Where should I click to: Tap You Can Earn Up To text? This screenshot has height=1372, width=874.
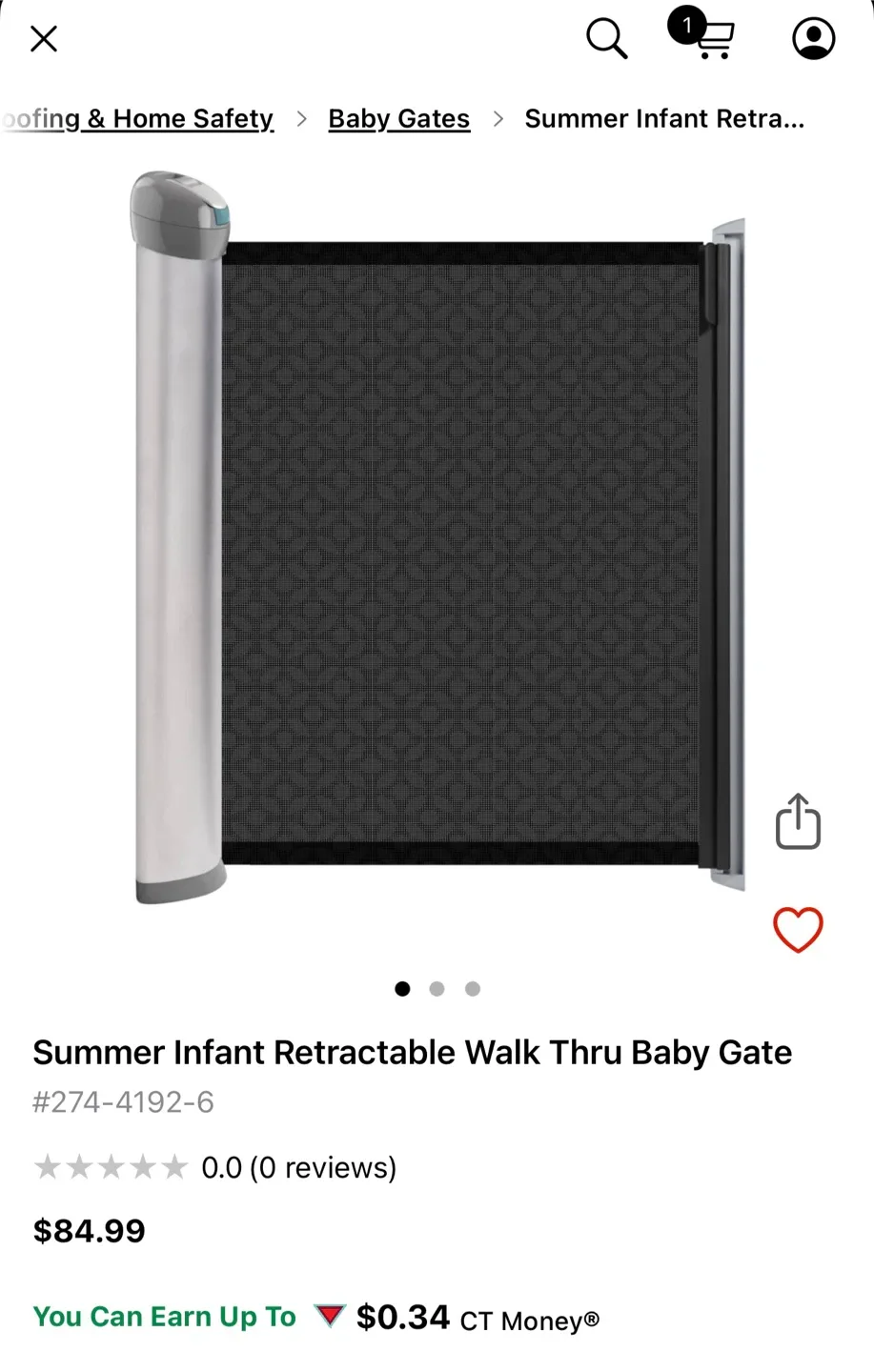point(163,1316)
